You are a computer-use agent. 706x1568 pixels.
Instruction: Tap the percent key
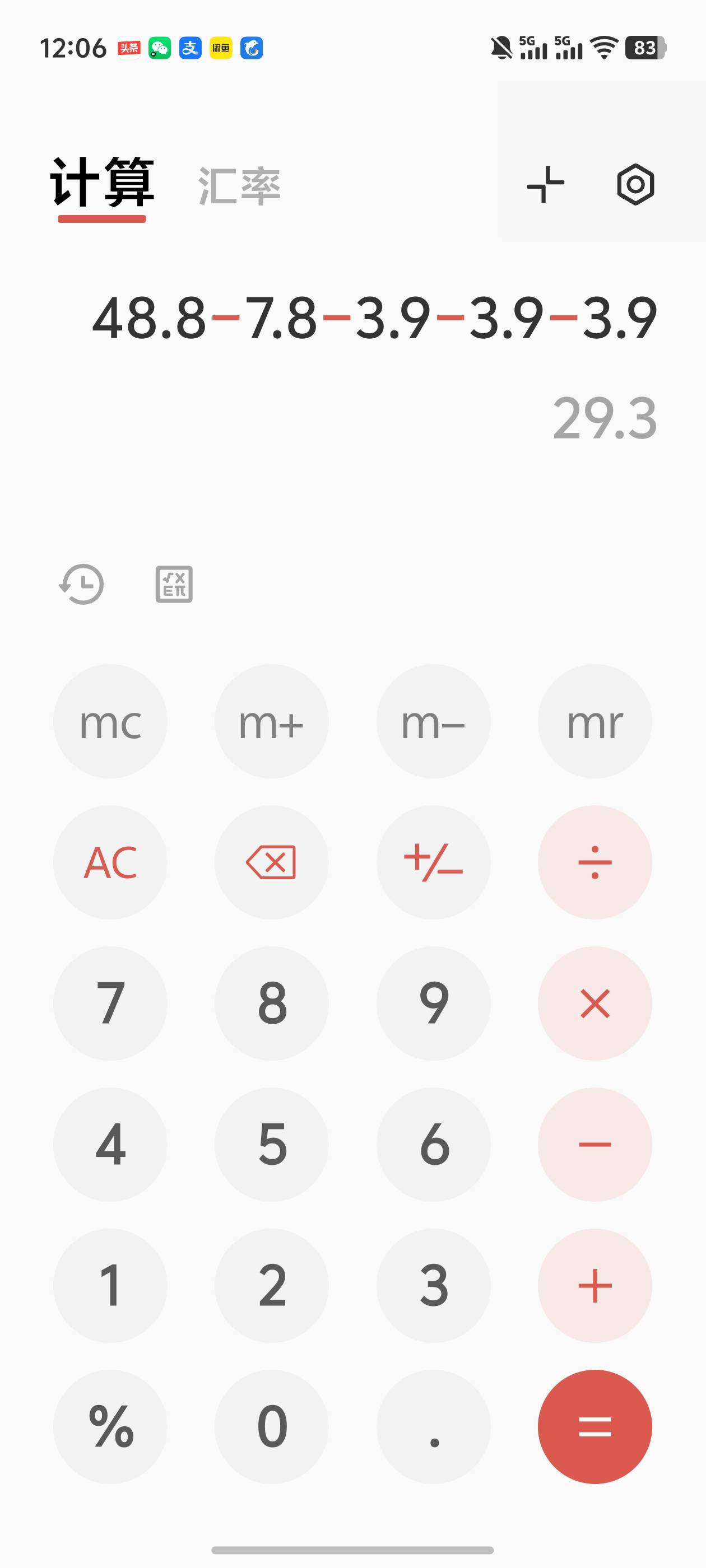coord(110,1427)
